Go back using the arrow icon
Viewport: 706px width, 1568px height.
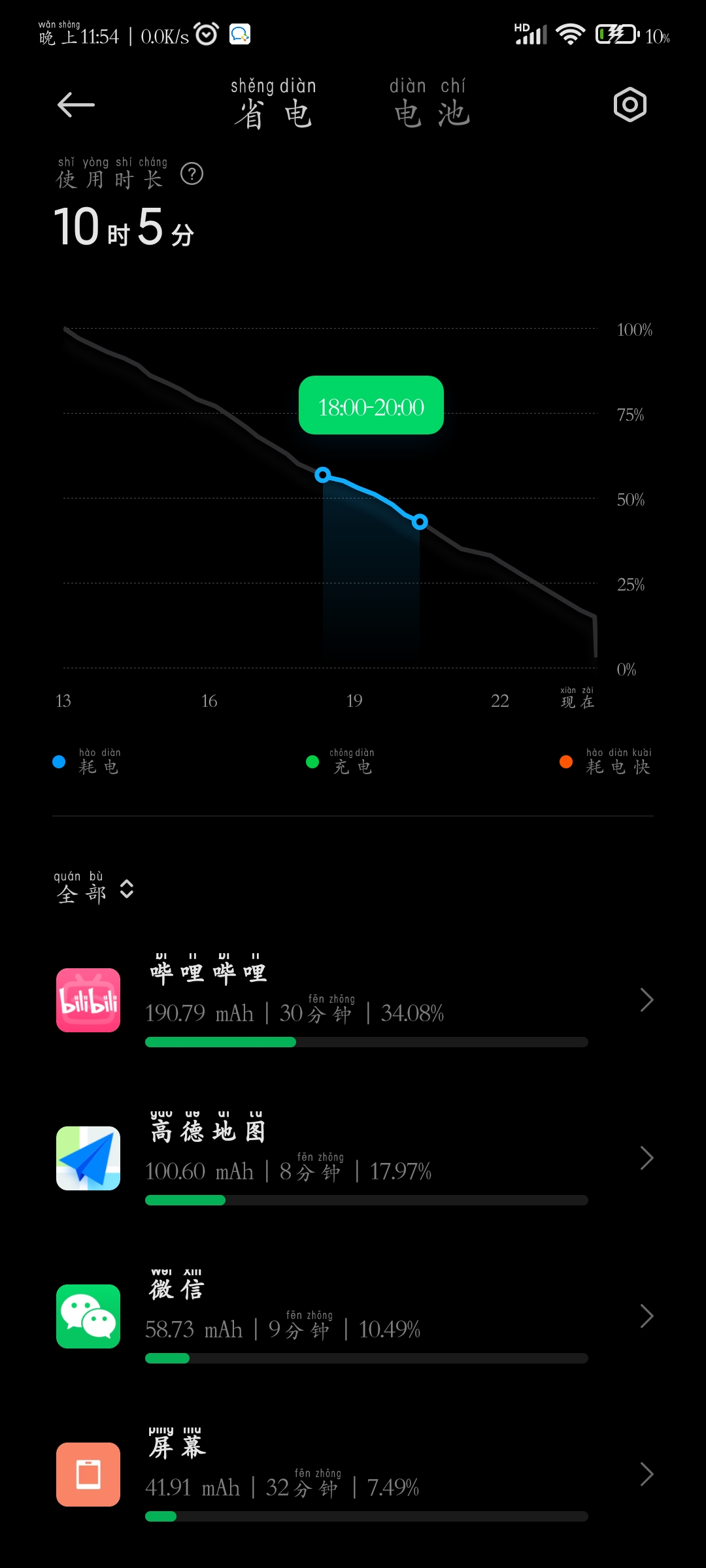[76, 105]
